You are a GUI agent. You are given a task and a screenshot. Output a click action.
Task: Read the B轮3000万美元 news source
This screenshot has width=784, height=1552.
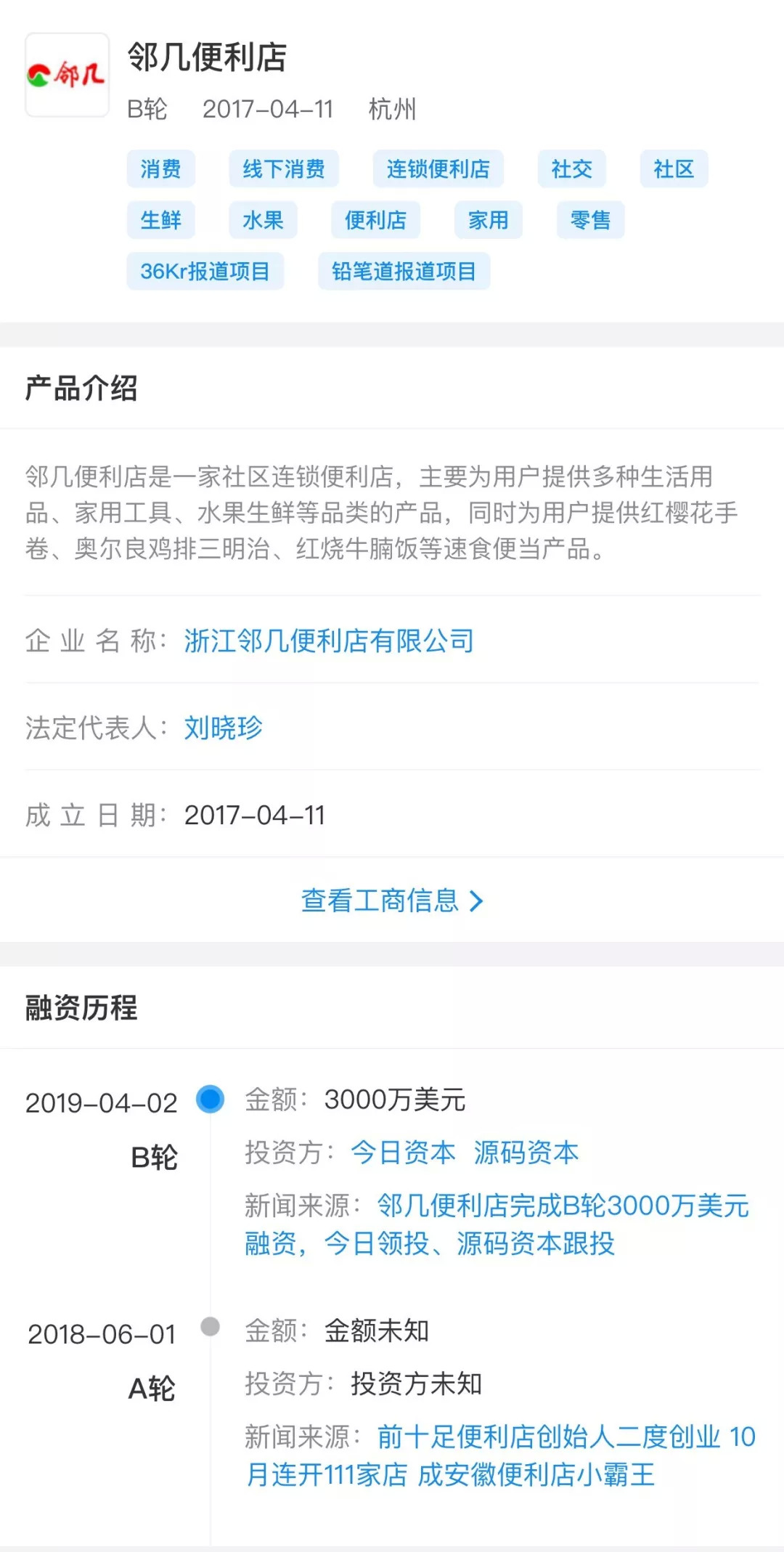pyautogui.click(x=497, y=1224)
